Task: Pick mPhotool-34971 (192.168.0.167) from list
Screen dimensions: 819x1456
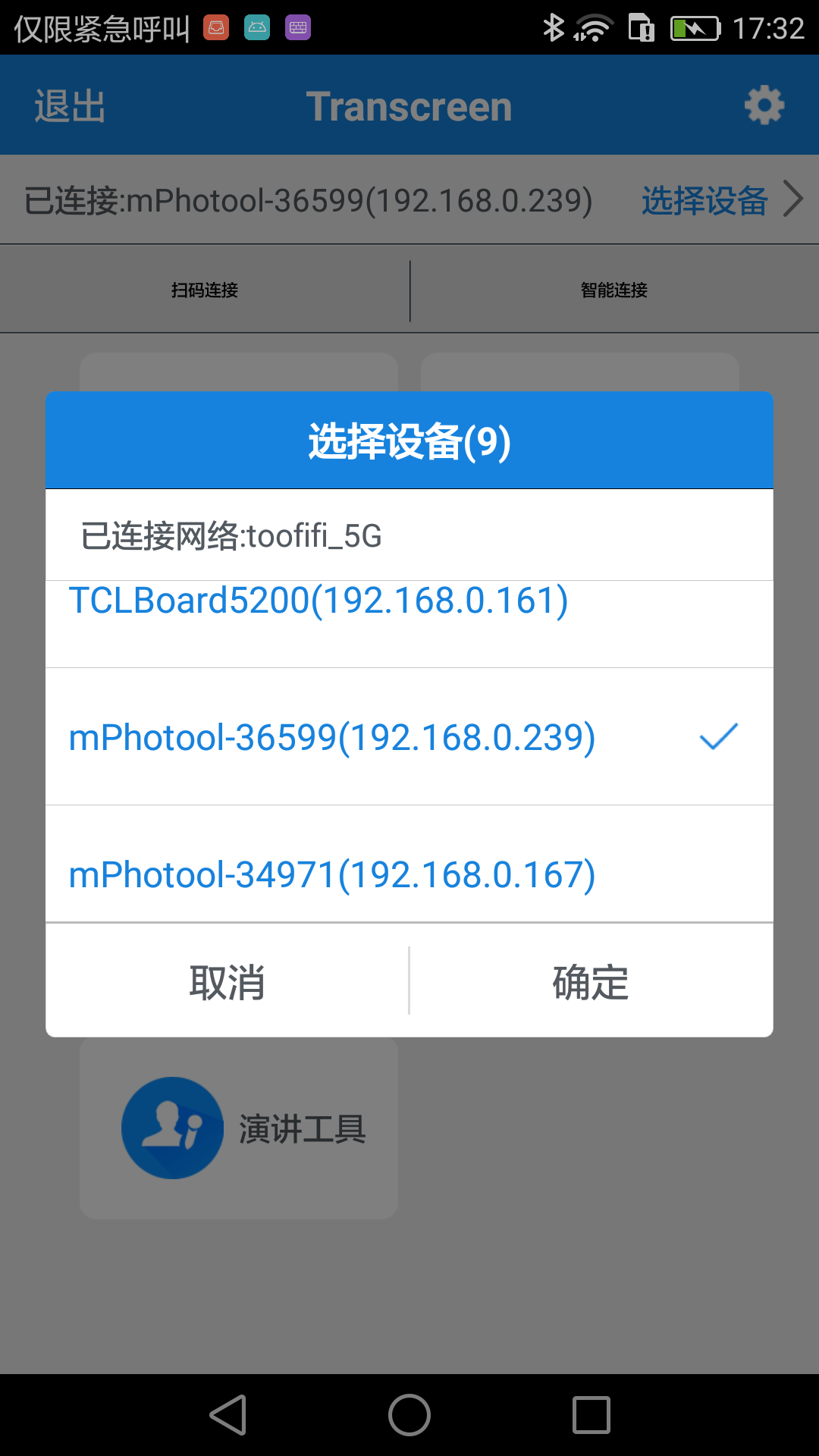Action: (x=332, y=874)
